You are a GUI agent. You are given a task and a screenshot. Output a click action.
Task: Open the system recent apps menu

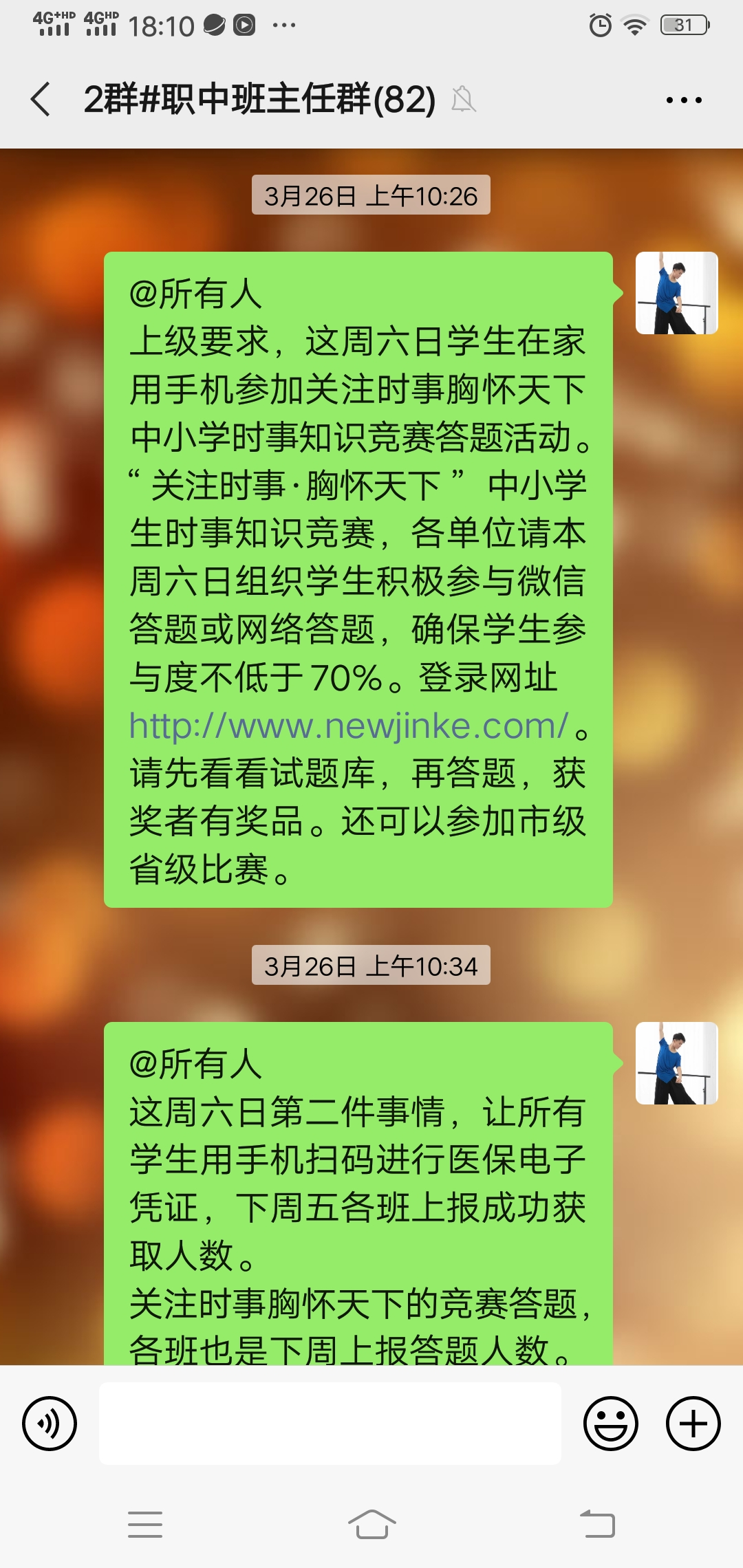[145, 1524]
